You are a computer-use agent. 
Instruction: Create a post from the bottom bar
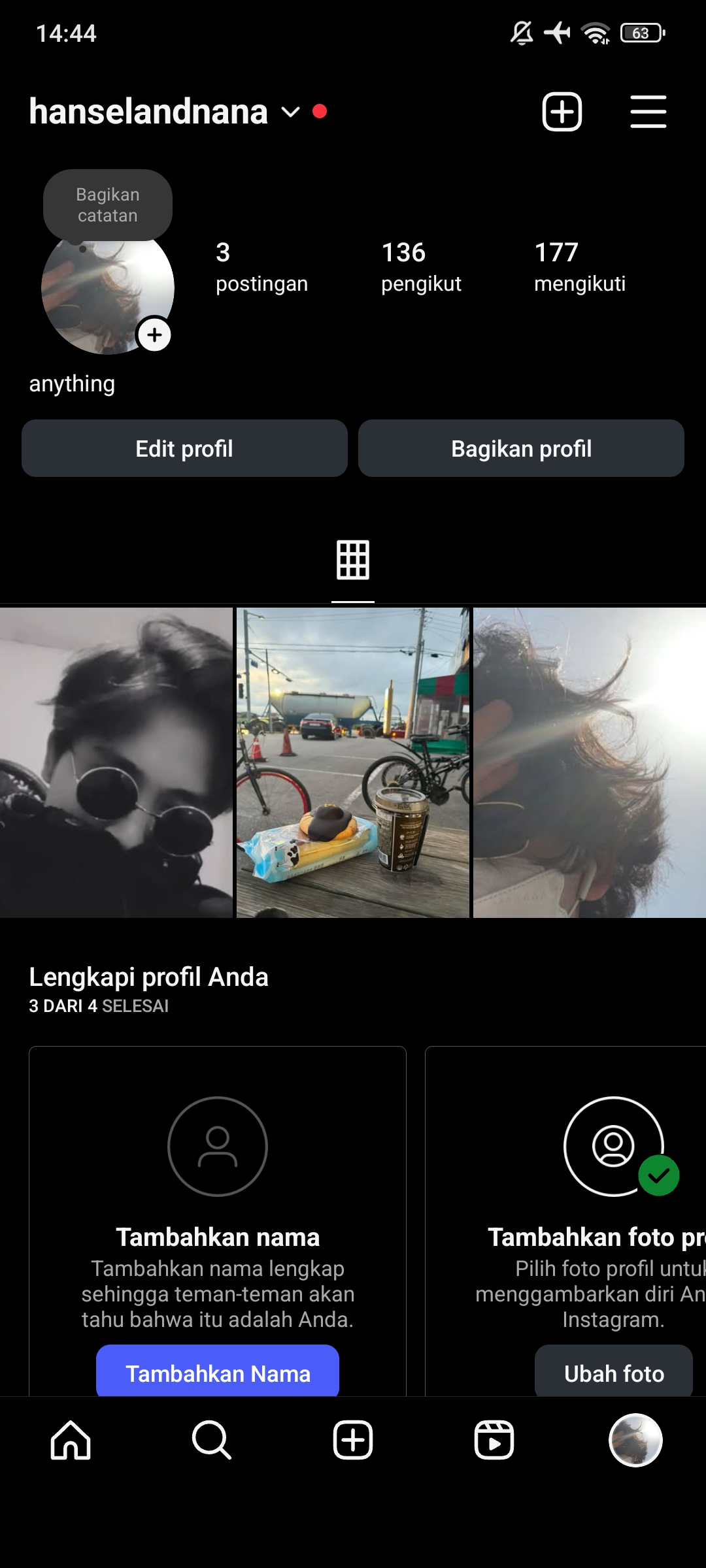coord(353,1440)
